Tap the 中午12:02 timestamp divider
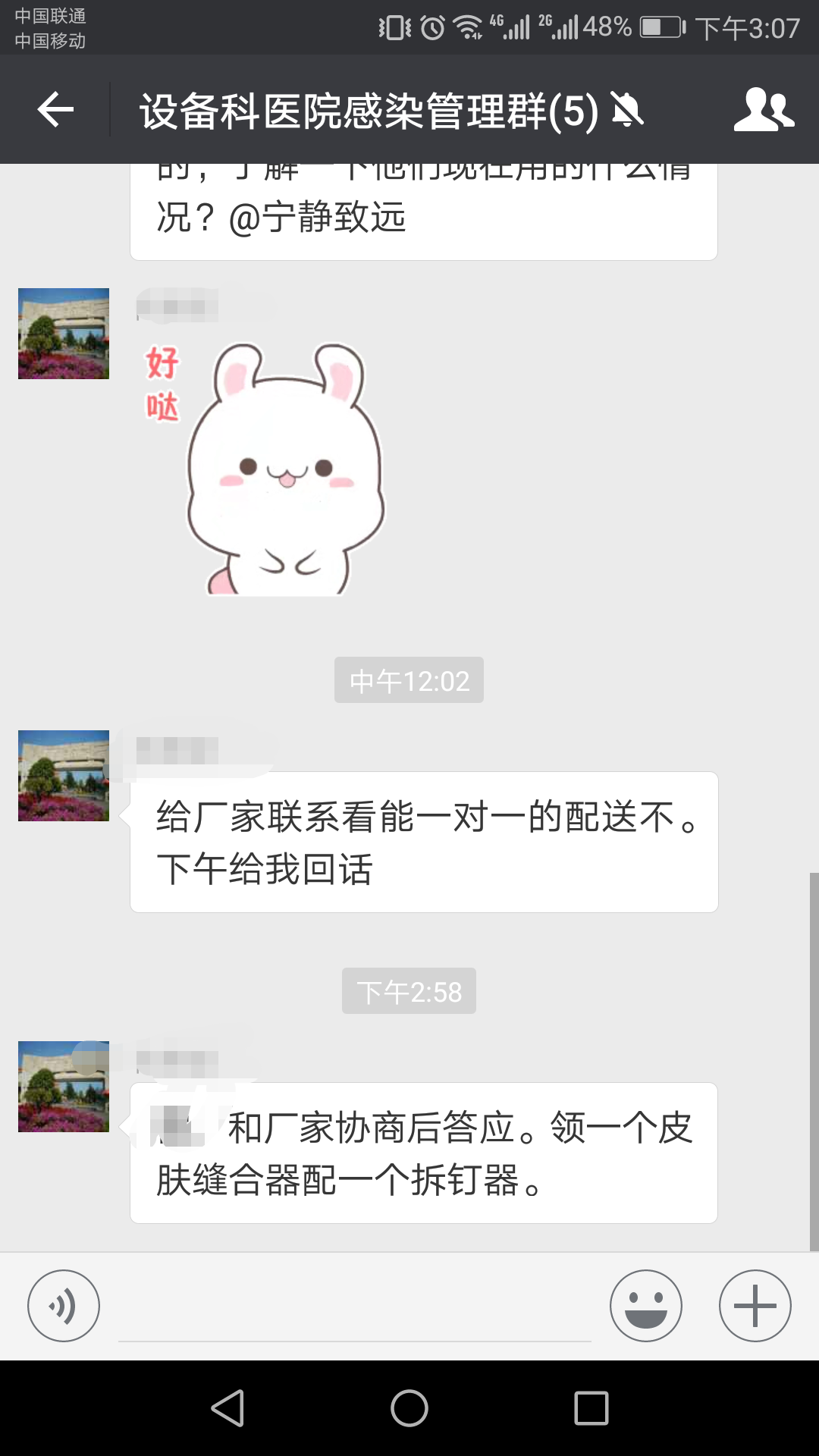 (409, 680)
